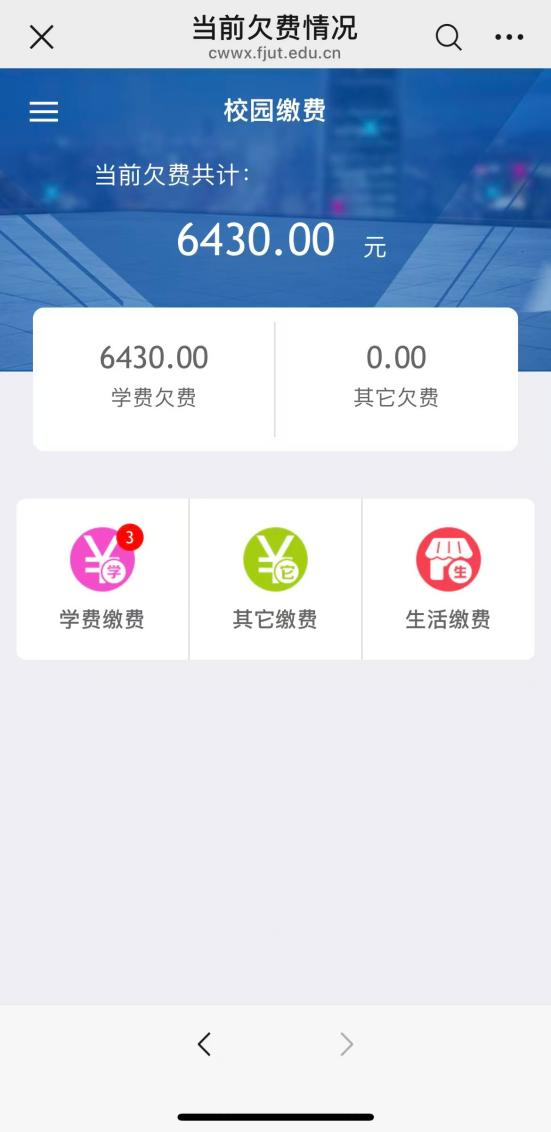
Task: Open the three-dot overflow menu
Action: click(x=509, y=37)
